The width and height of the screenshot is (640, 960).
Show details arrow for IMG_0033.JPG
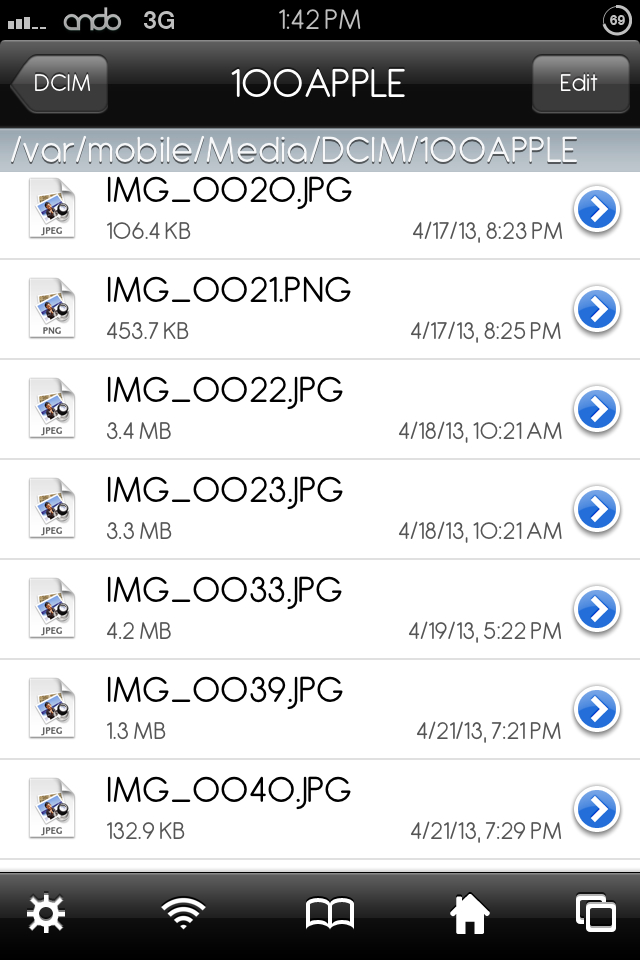point(597,610)
